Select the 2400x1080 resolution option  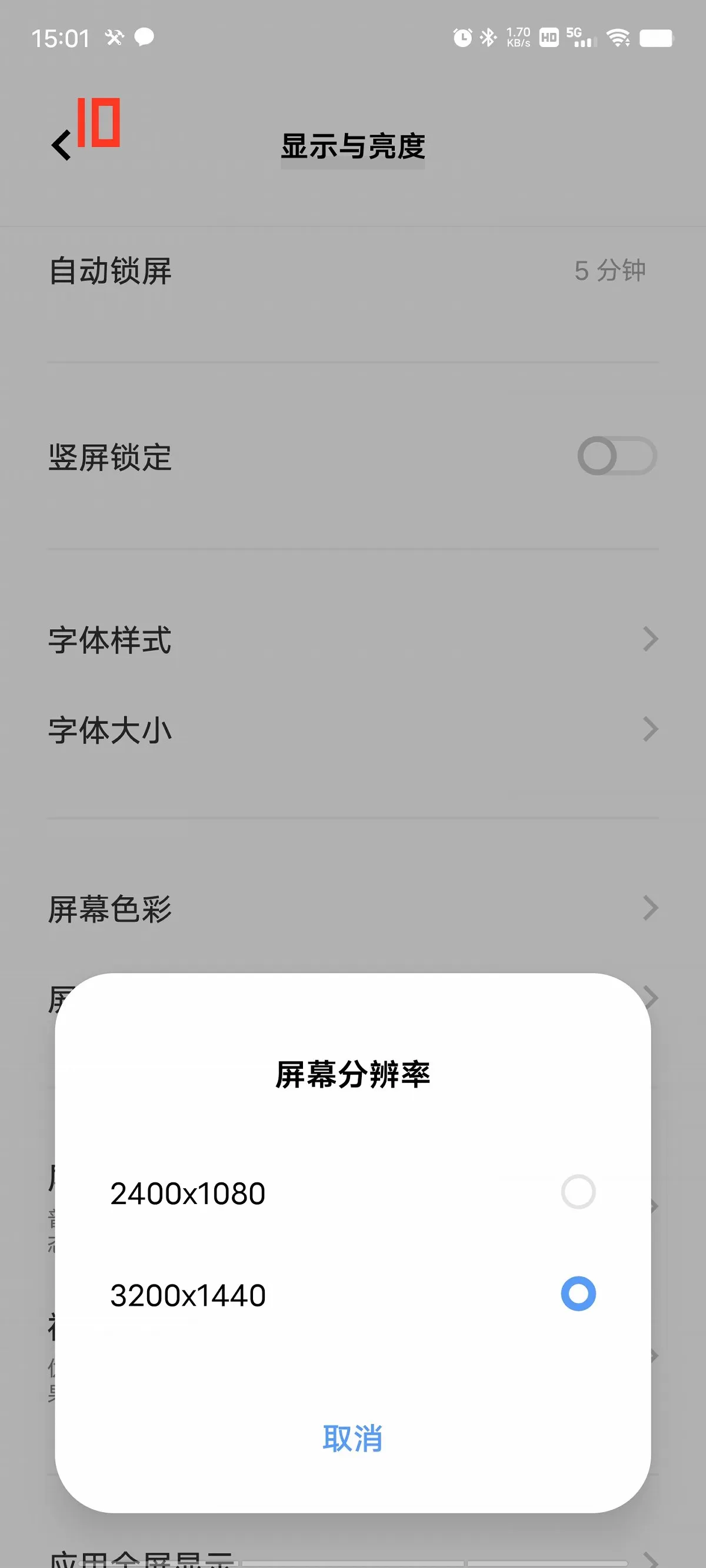click(x=352, y=1192)
